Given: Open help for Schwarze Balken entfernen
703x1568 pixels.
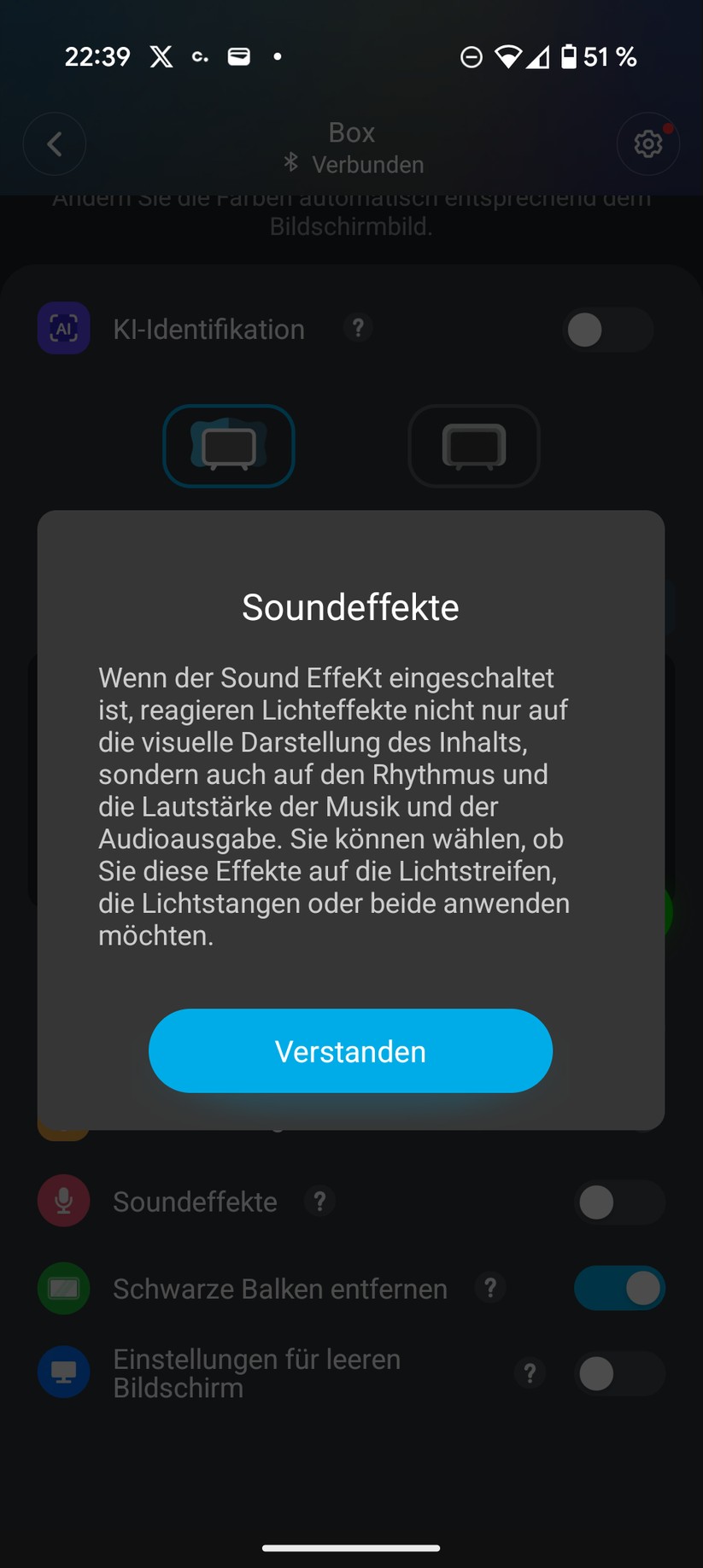Looking at the screenshot, I should 489,1288.
